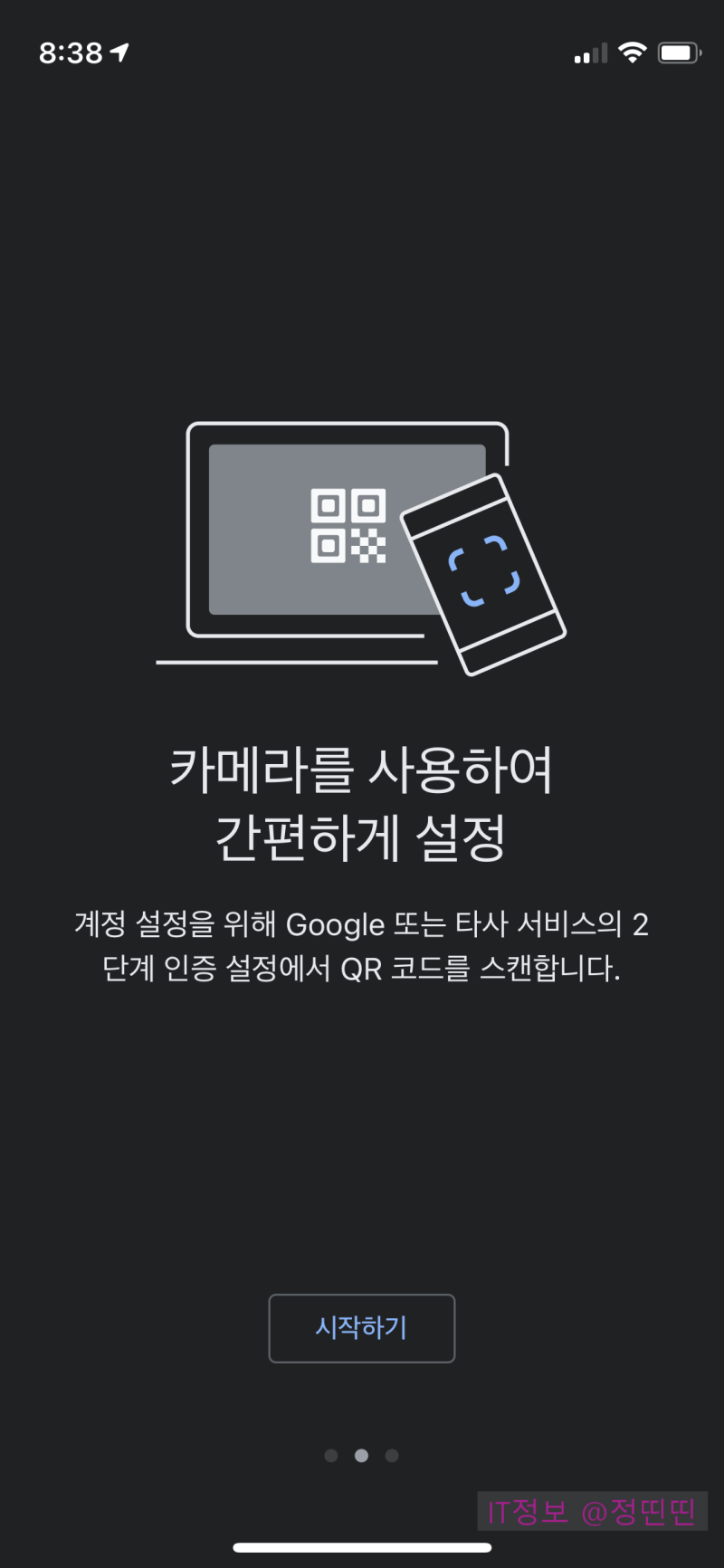Click the battery icon in the status bar
Image resolution: width=724 pixels, height=1568 pixels.
tap(681, 52)
